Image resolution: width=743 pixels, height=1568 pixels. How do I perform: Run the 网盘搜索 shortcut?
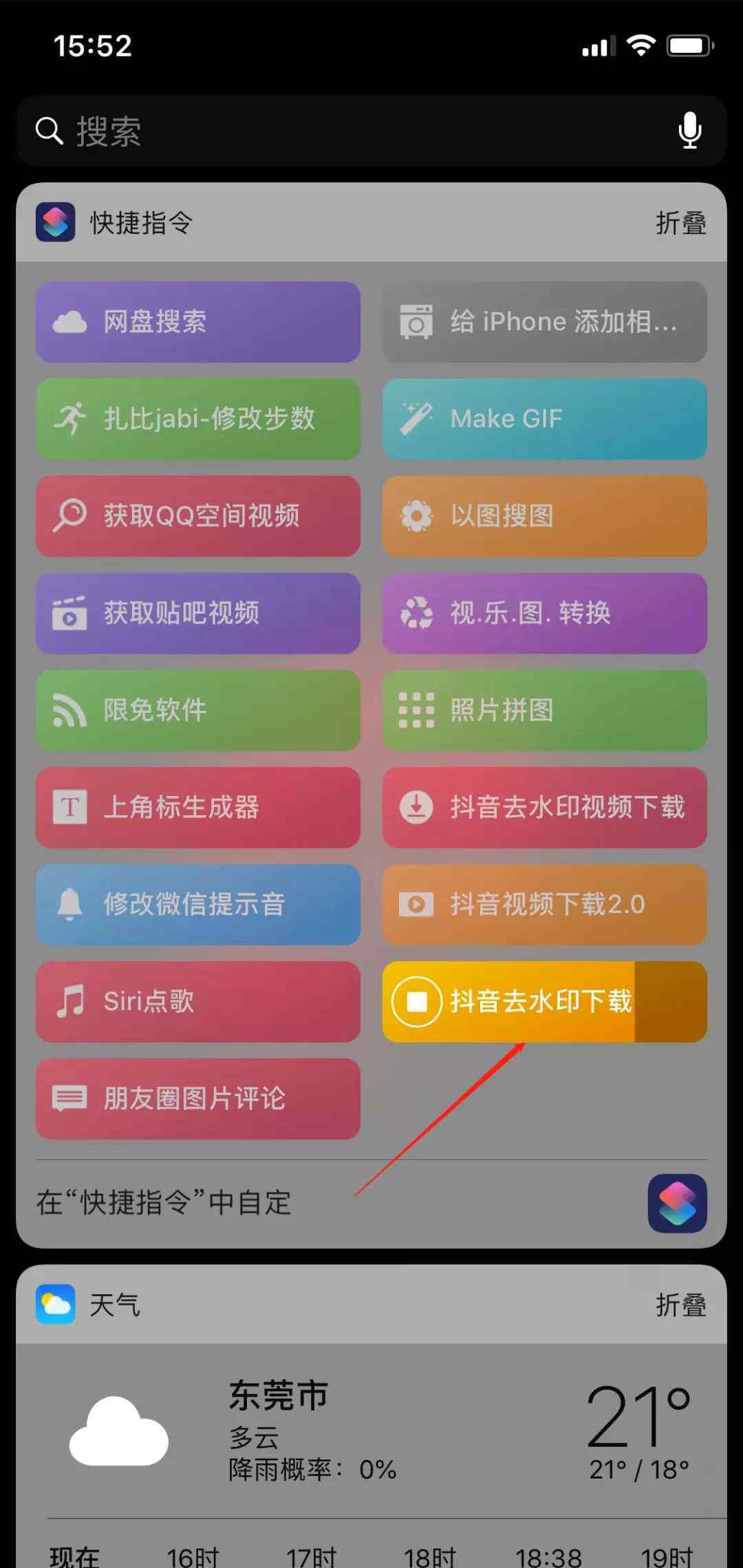198,322
